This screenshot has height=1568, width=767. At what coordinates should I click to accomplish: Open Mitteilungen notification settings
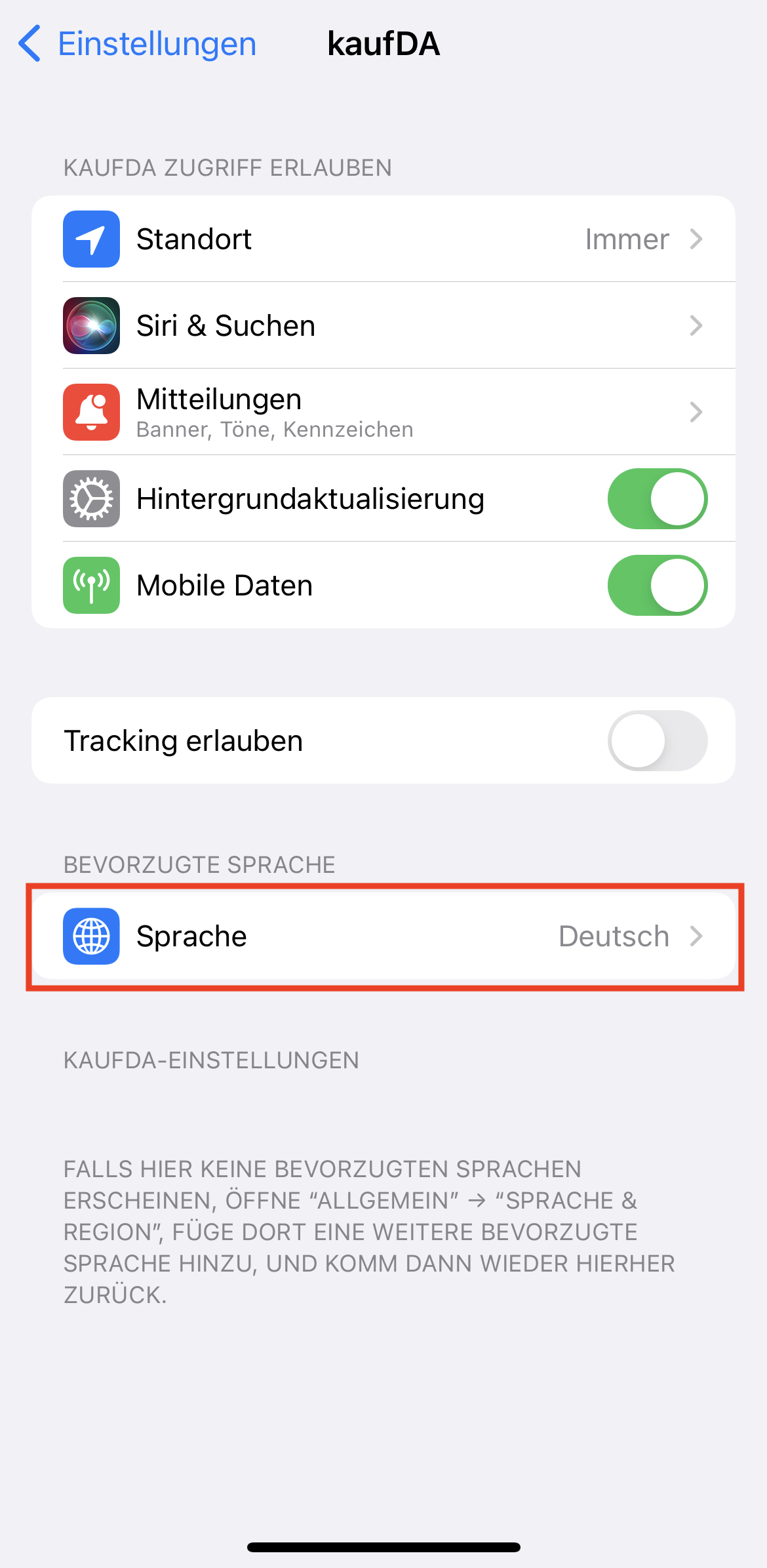point(383,412)
